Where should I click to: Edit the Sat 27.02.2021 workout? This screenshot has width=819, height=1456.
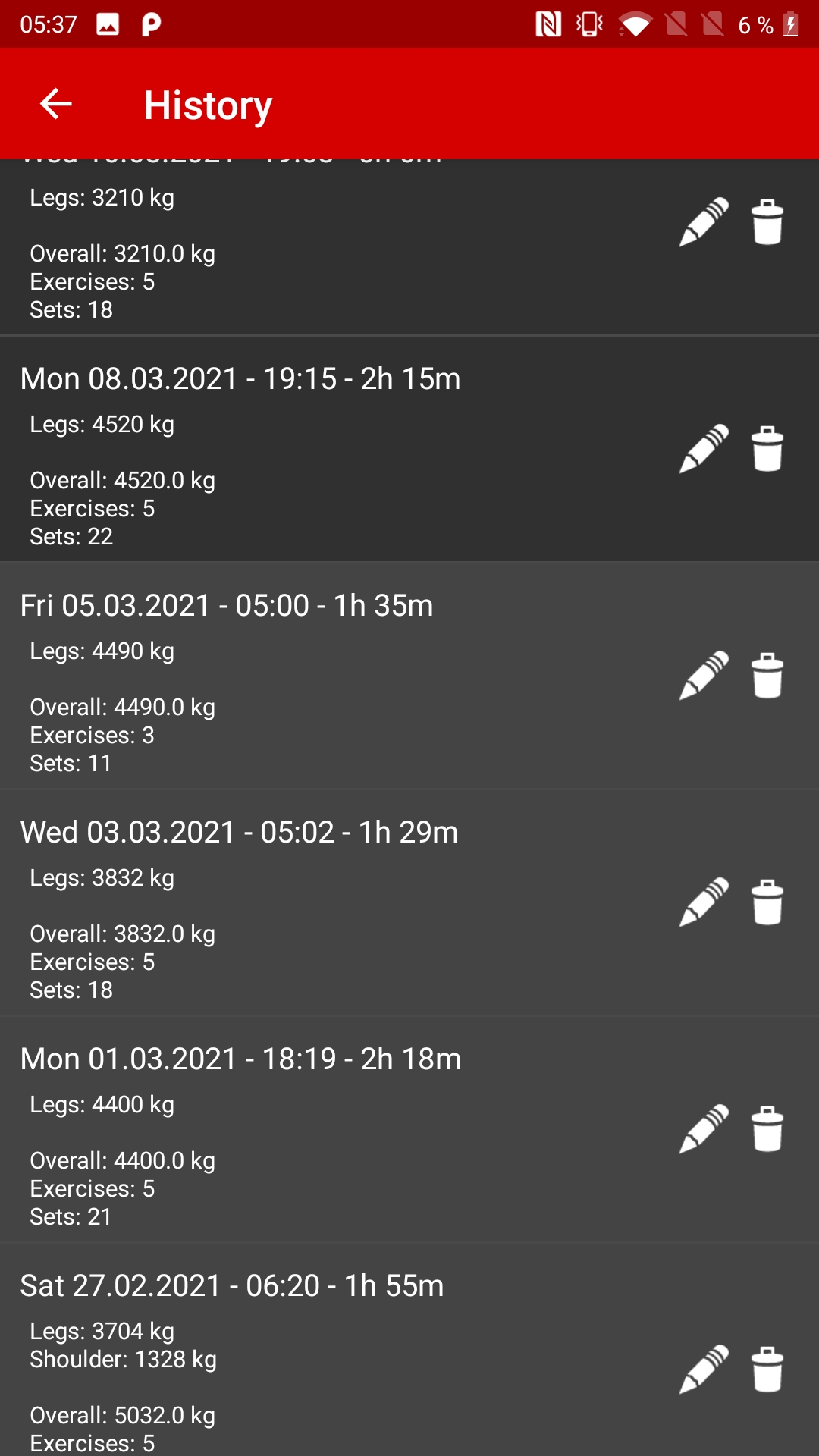pos(704,1370)
